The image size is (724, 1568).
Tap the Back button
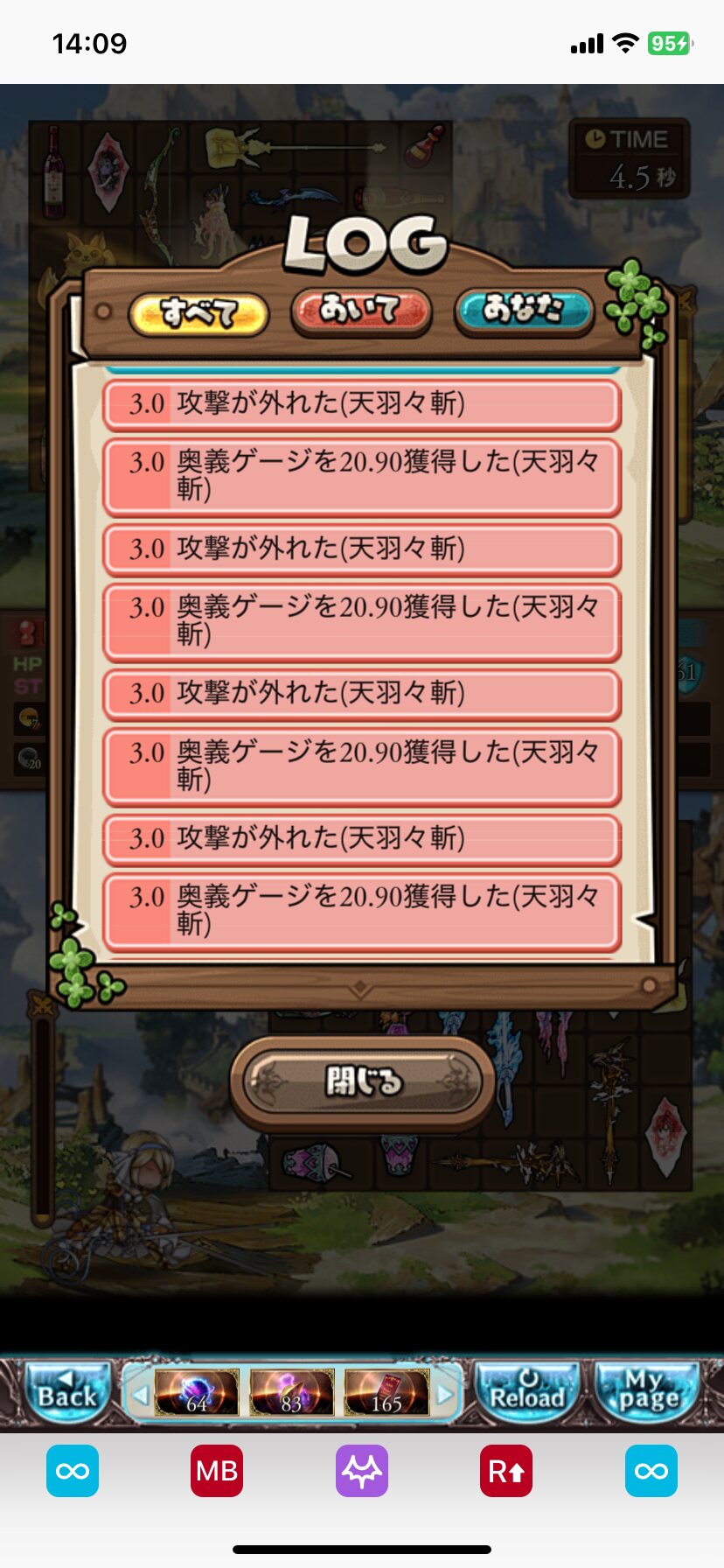(x=68, y=1392)
